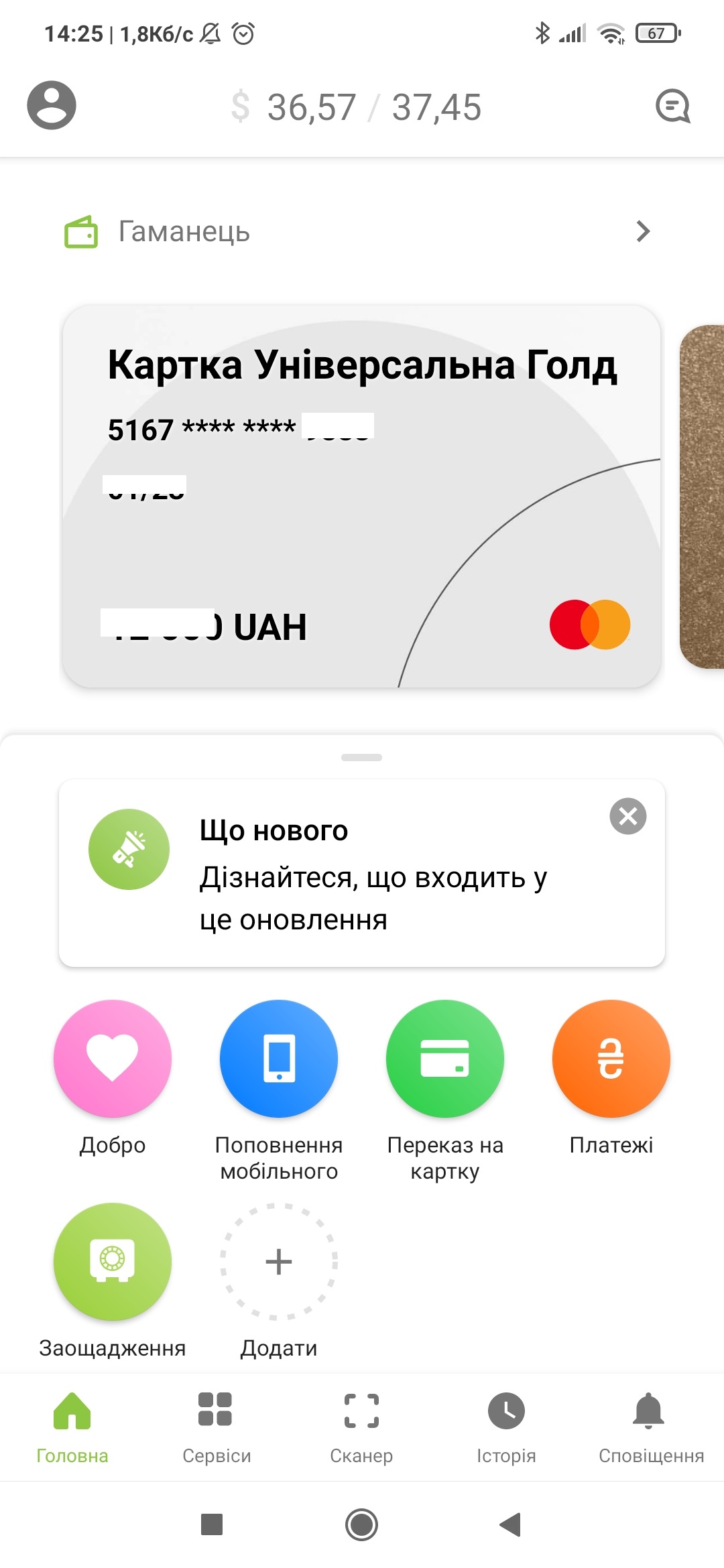
Task: Open the dollar exchange rates 36,57 / 37,45
Action: tap(357, 107)
